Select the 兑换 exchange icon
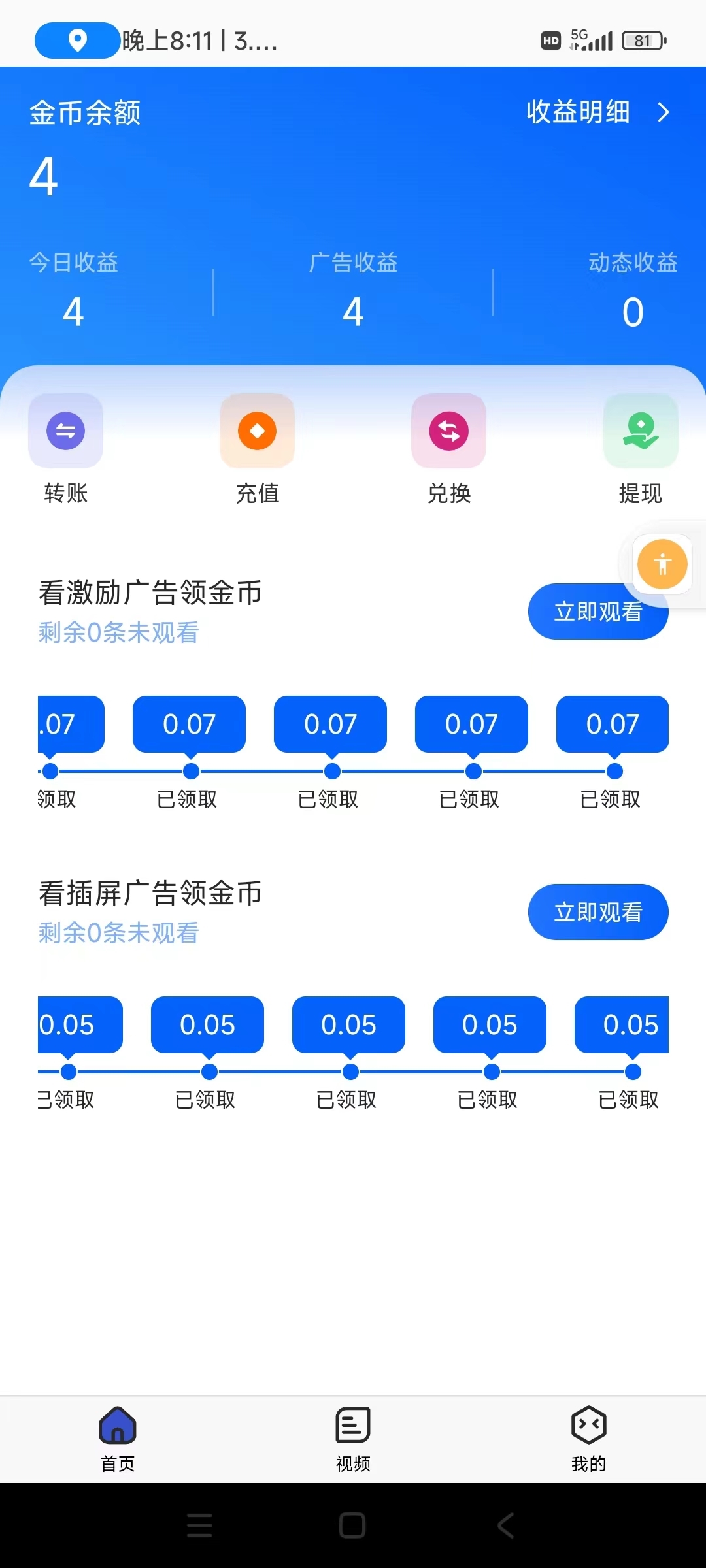This screenshot has width=706, height=1568. (448, 432)
